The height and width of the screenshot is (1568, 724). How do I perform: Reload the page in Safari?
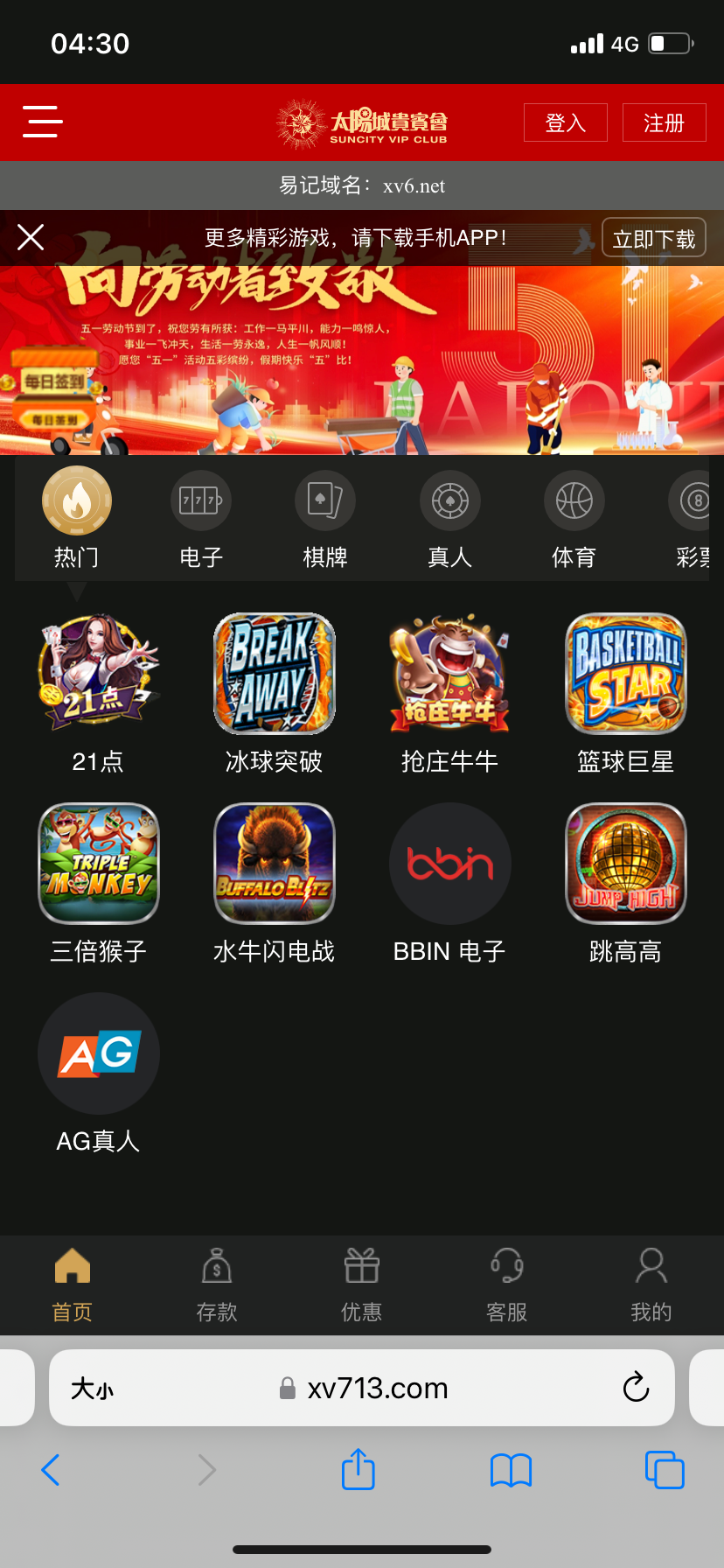[x=636, y=1387]
